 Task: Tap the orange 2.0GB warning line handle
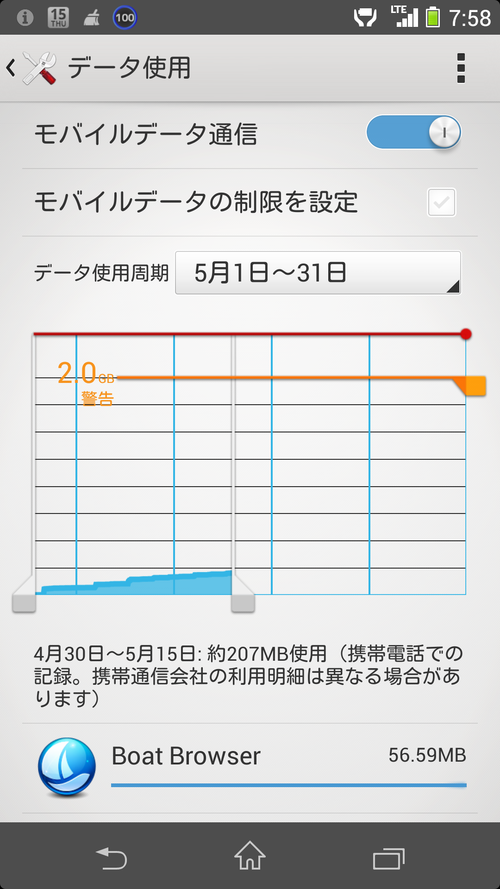click(472, 385)
